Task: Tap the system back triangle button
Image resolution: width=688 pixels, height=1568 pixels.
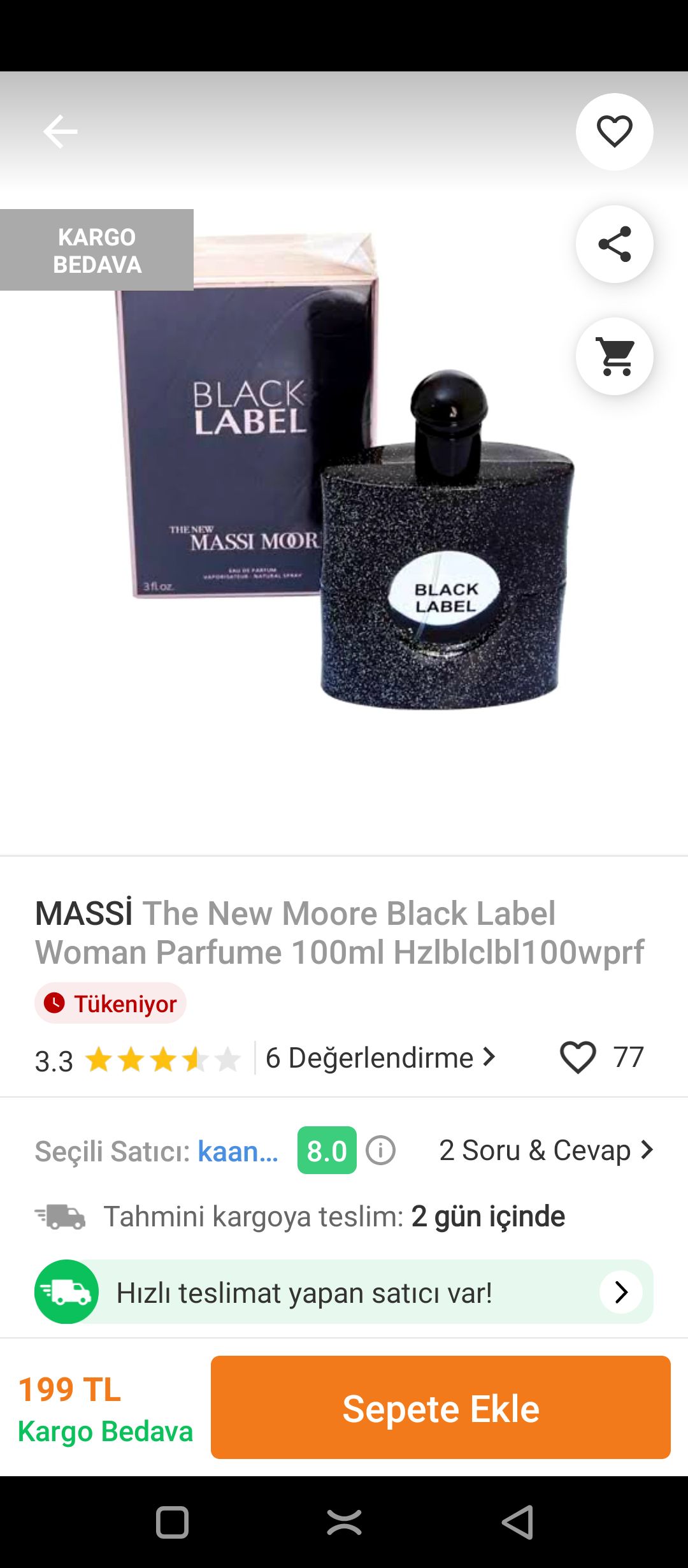Action: coord(518,1523)
